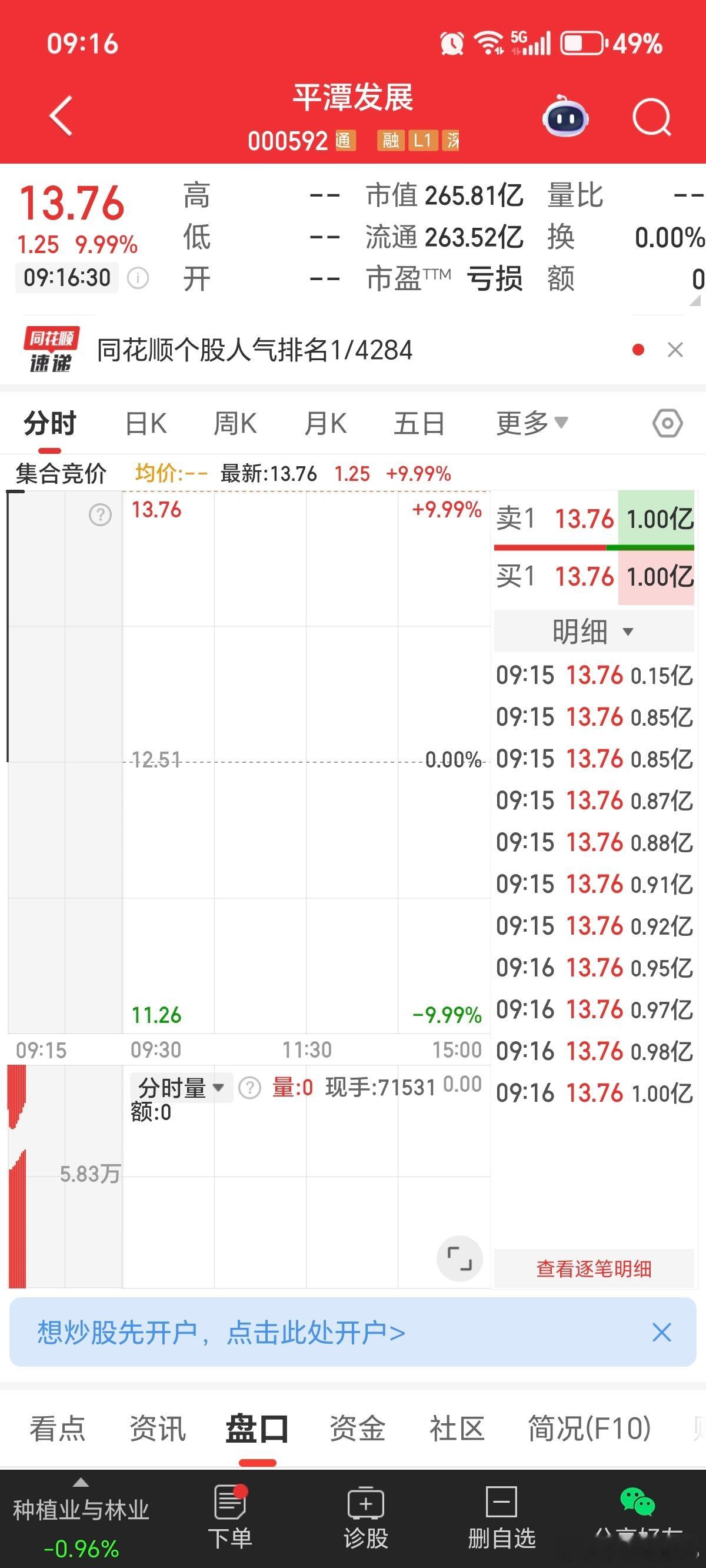Dismiss the account opening bottom banner

point(662,1332)
